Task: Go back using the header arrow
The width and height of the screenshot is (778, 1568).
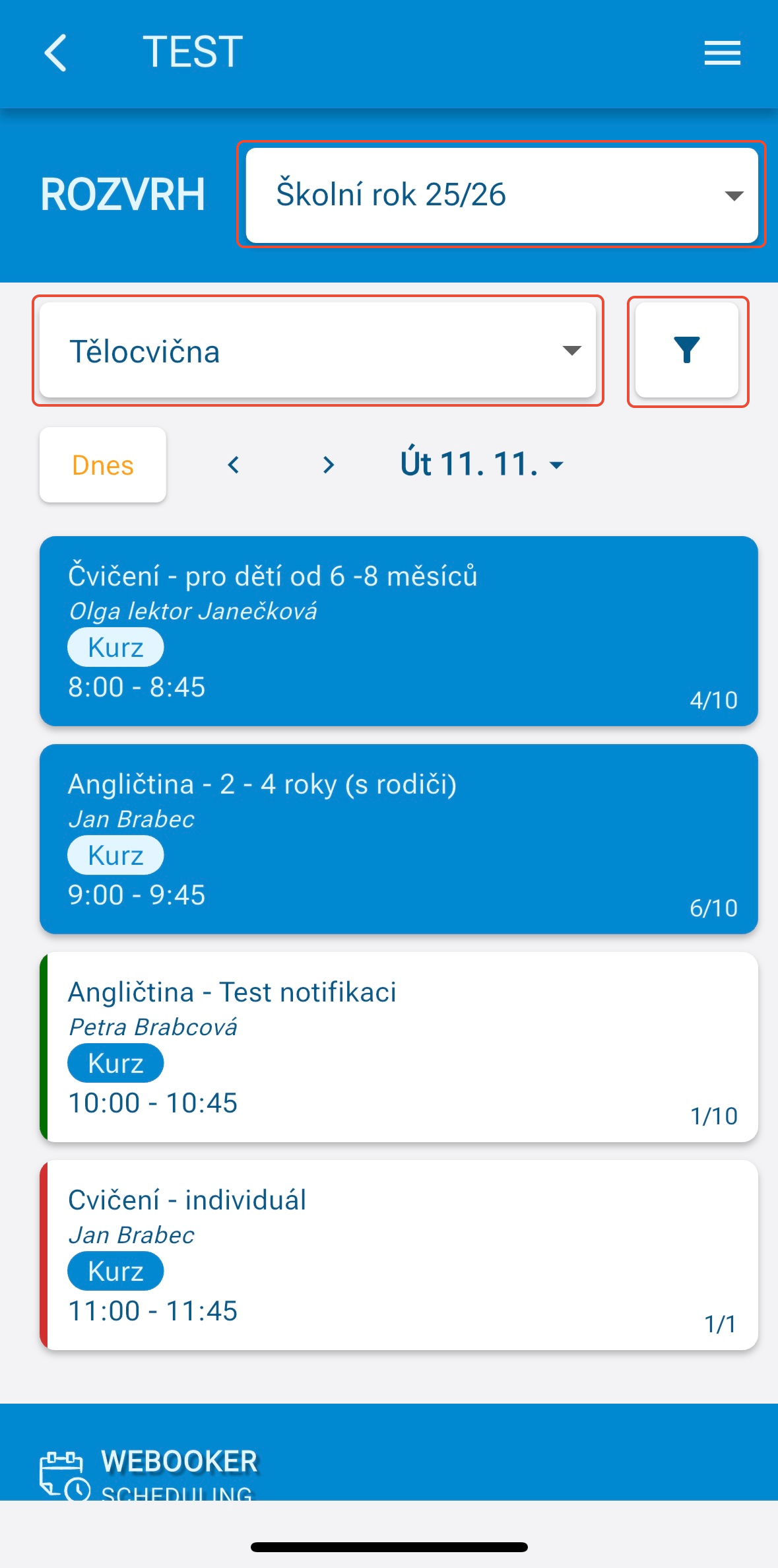Action: 56,53
